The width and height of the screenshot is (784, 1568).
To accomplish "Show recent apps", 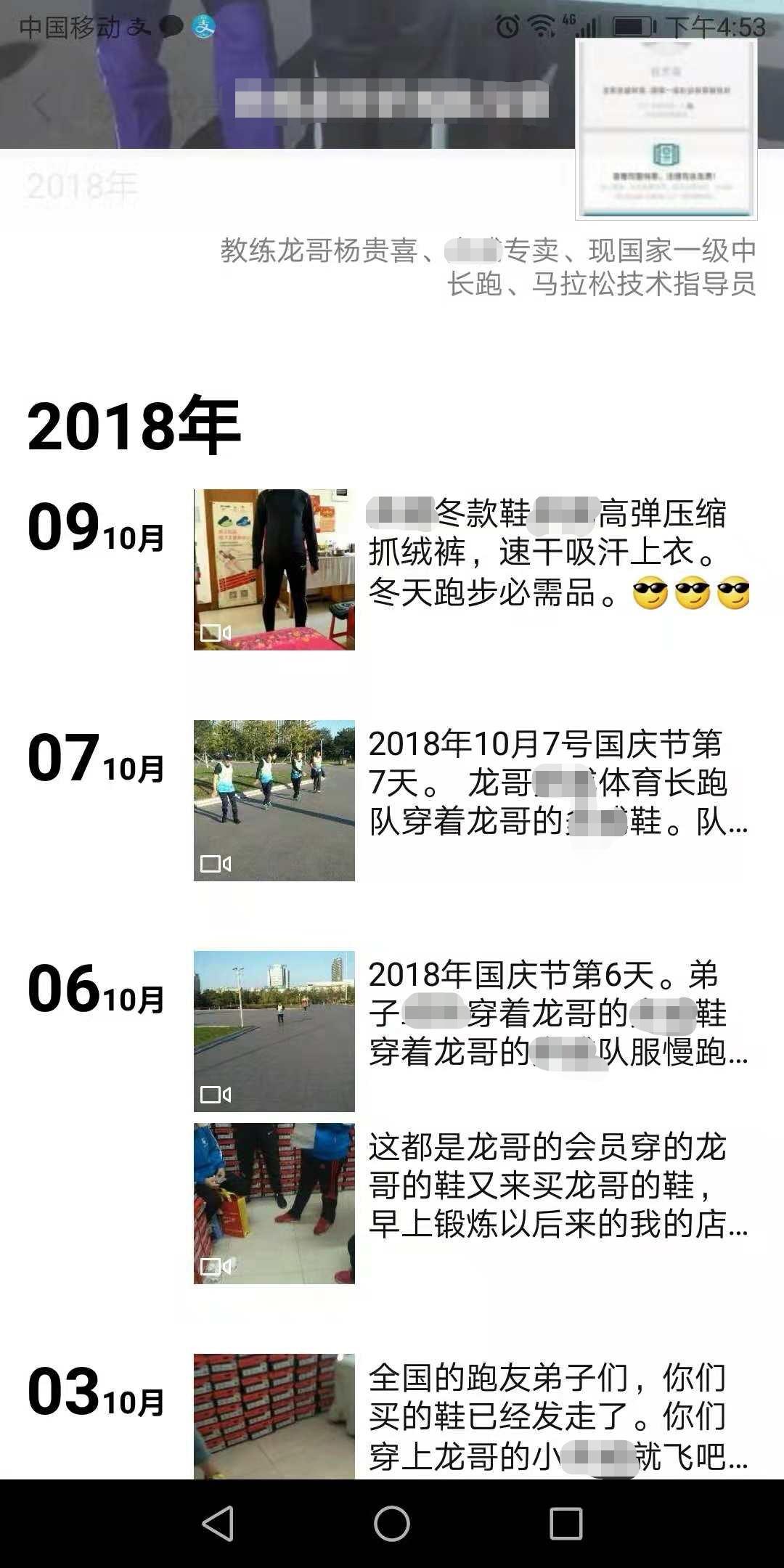I will pyautogui.click(x=565, y=1523).
